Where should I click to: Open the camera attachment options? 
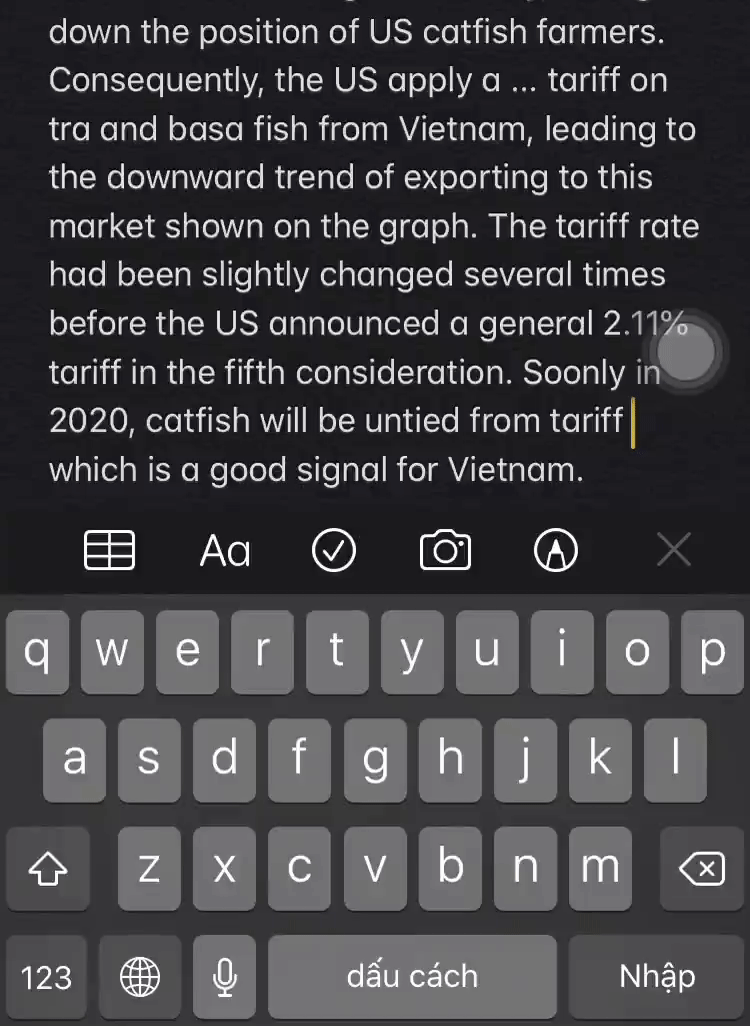click(445, 550)
